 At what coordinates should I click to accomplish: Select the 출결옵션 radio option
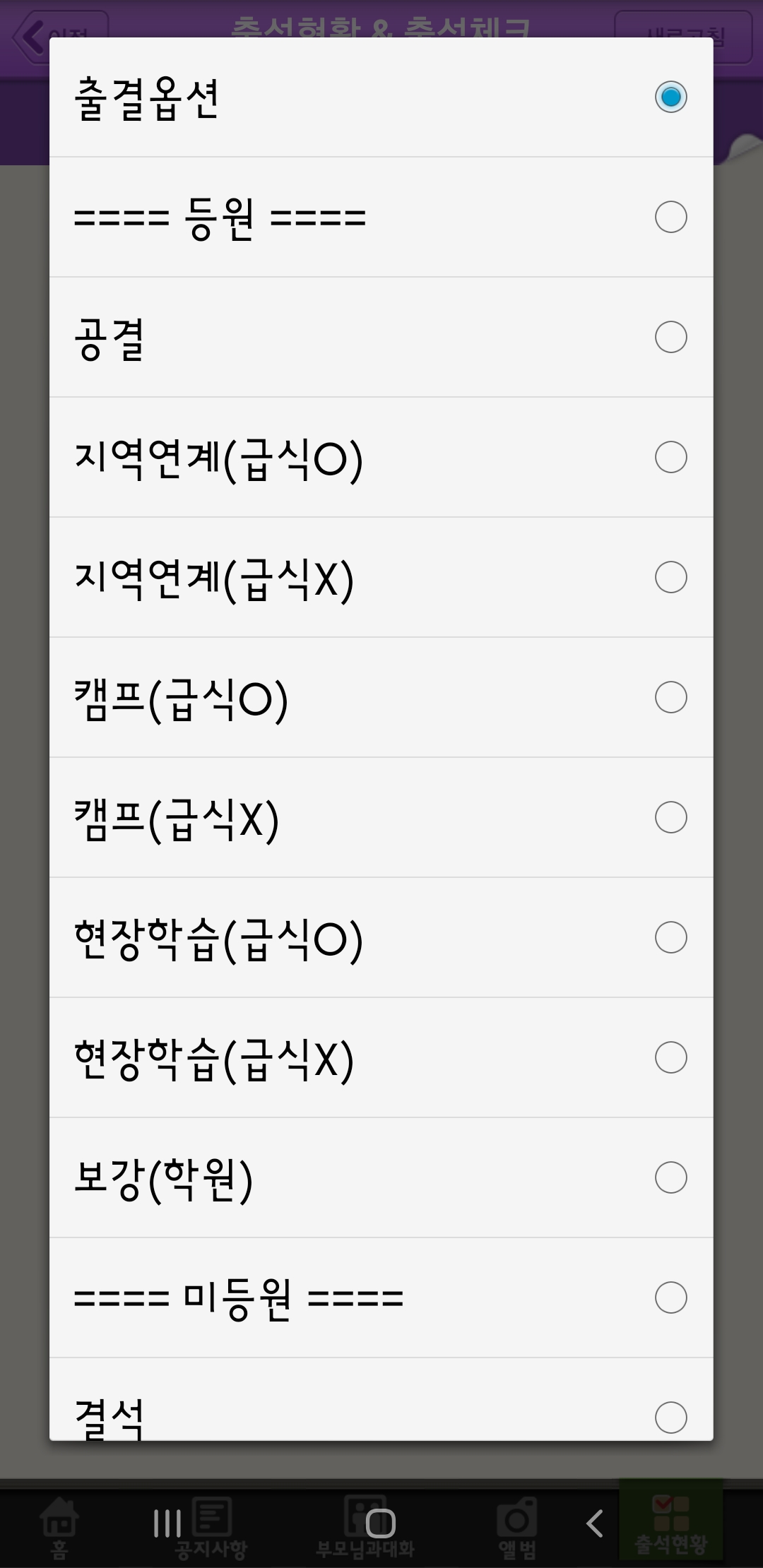381,97
